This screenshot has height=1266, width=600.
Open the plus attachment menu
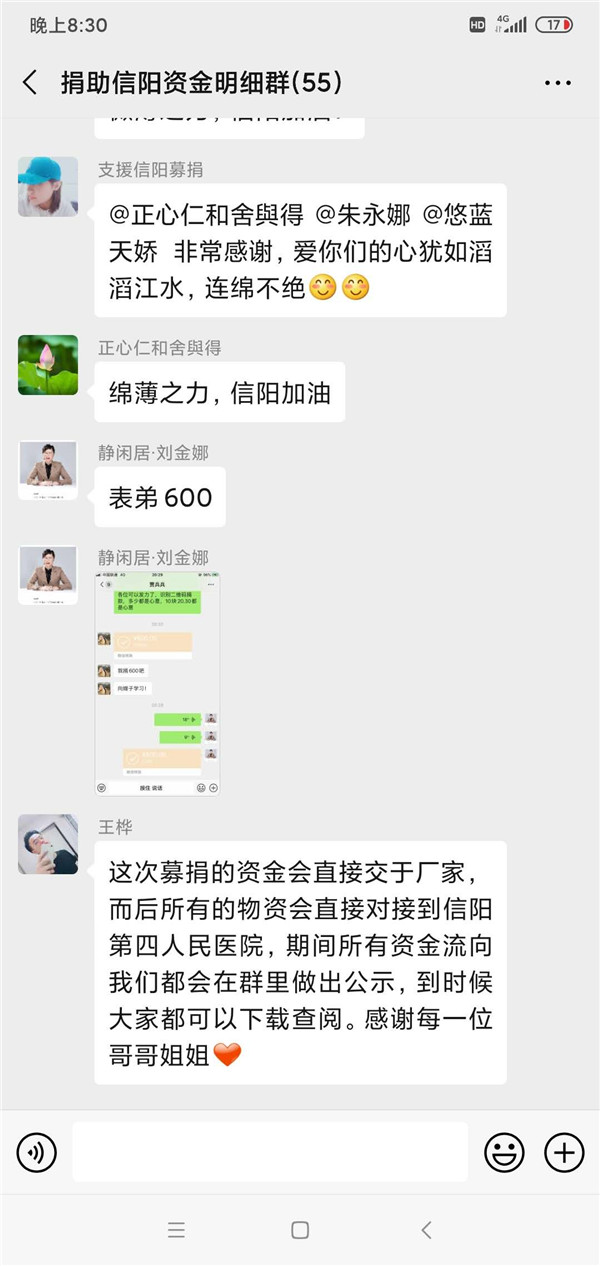564,1153
